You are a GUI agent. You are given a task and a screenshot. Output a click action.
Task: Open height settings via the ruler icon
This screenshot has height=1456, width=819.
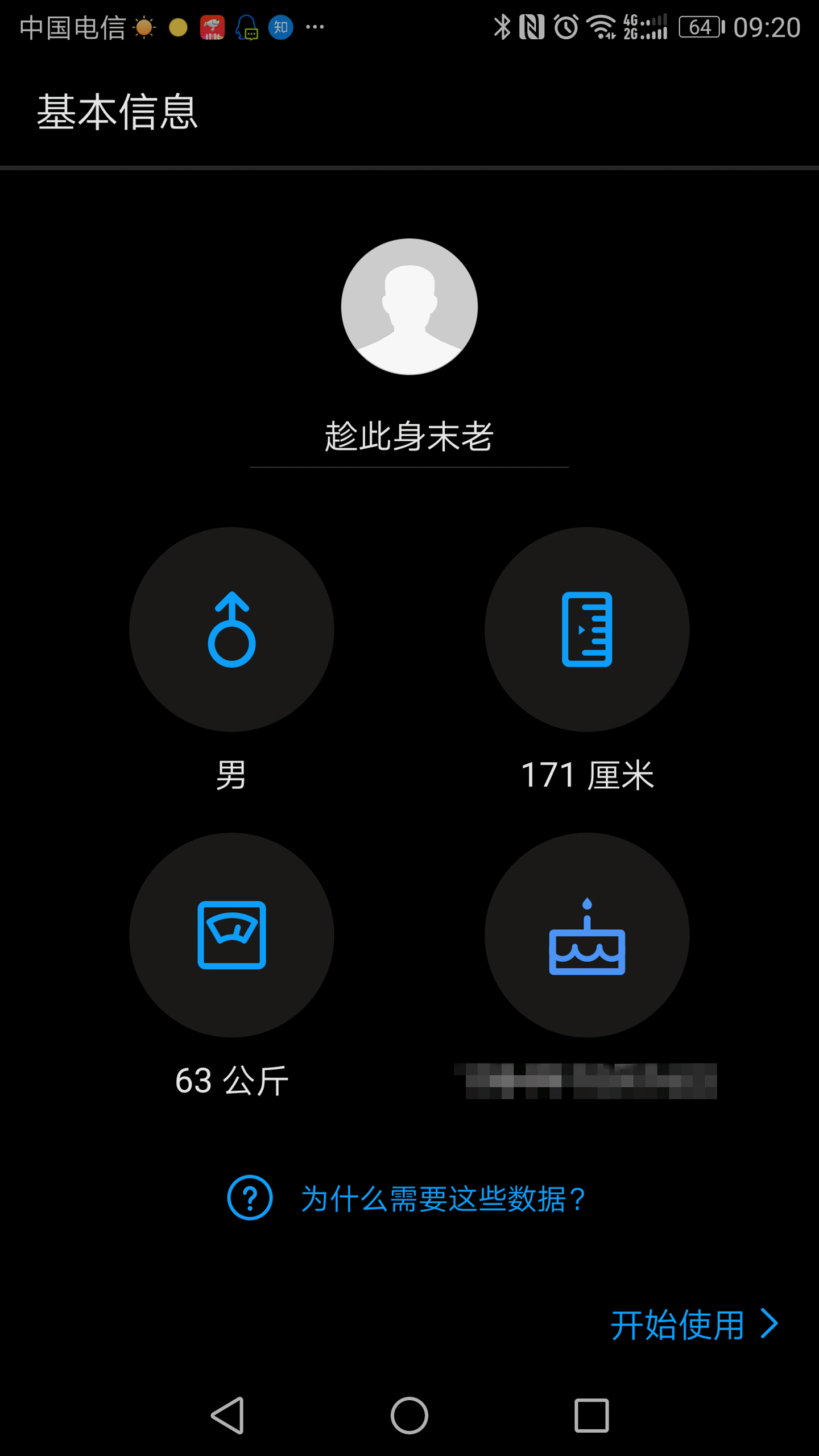coord(588,630)
